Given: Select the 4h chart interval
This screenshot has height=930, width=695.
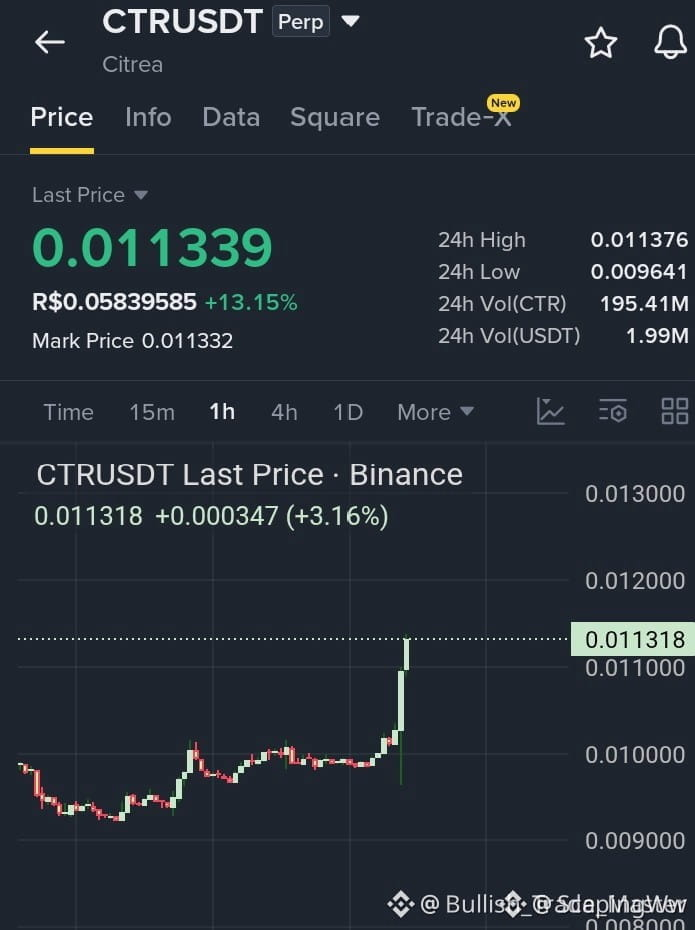Looking at the screenshot, I should click(x=284, y=412).
